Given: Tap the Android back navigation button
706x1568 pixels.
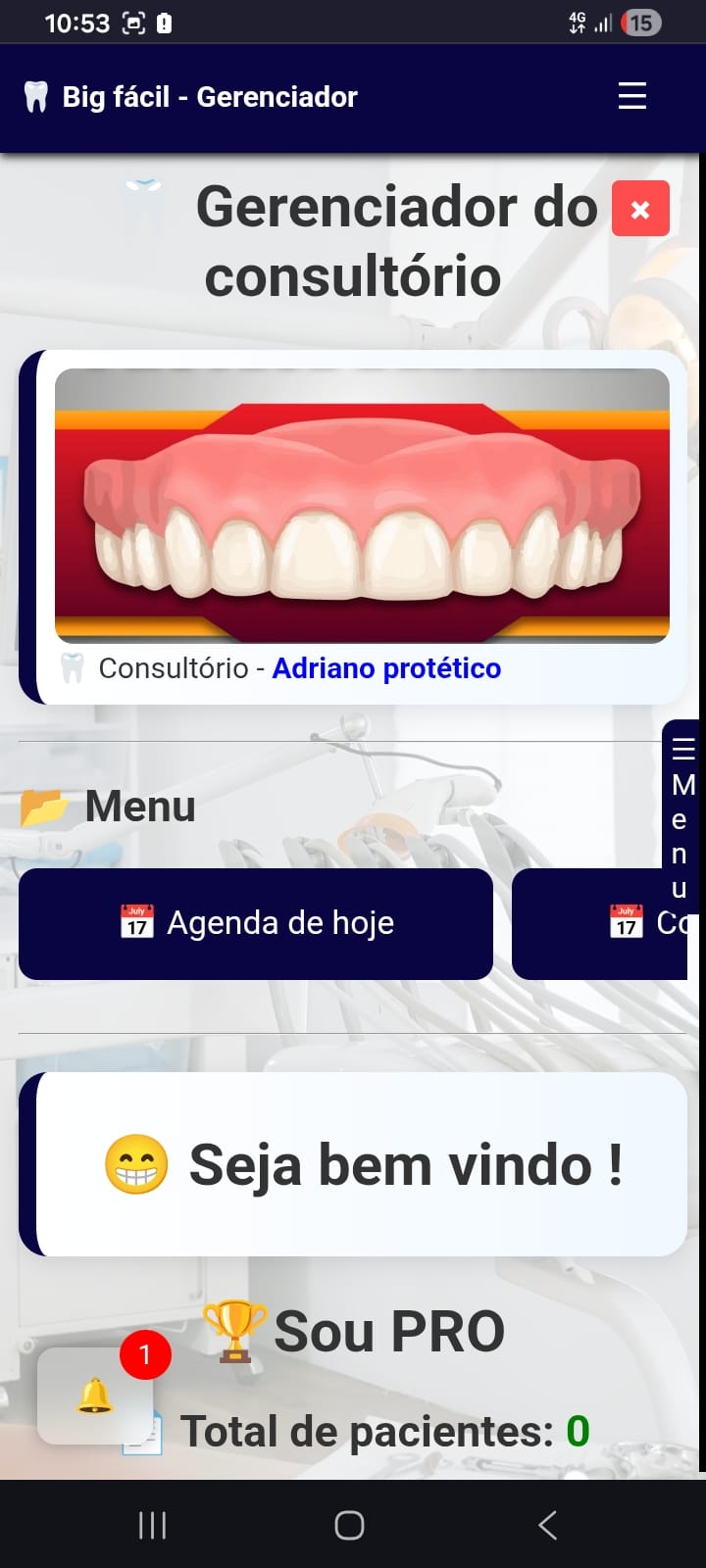Looking at the screenshot, I should click(x=547, y=1525).
